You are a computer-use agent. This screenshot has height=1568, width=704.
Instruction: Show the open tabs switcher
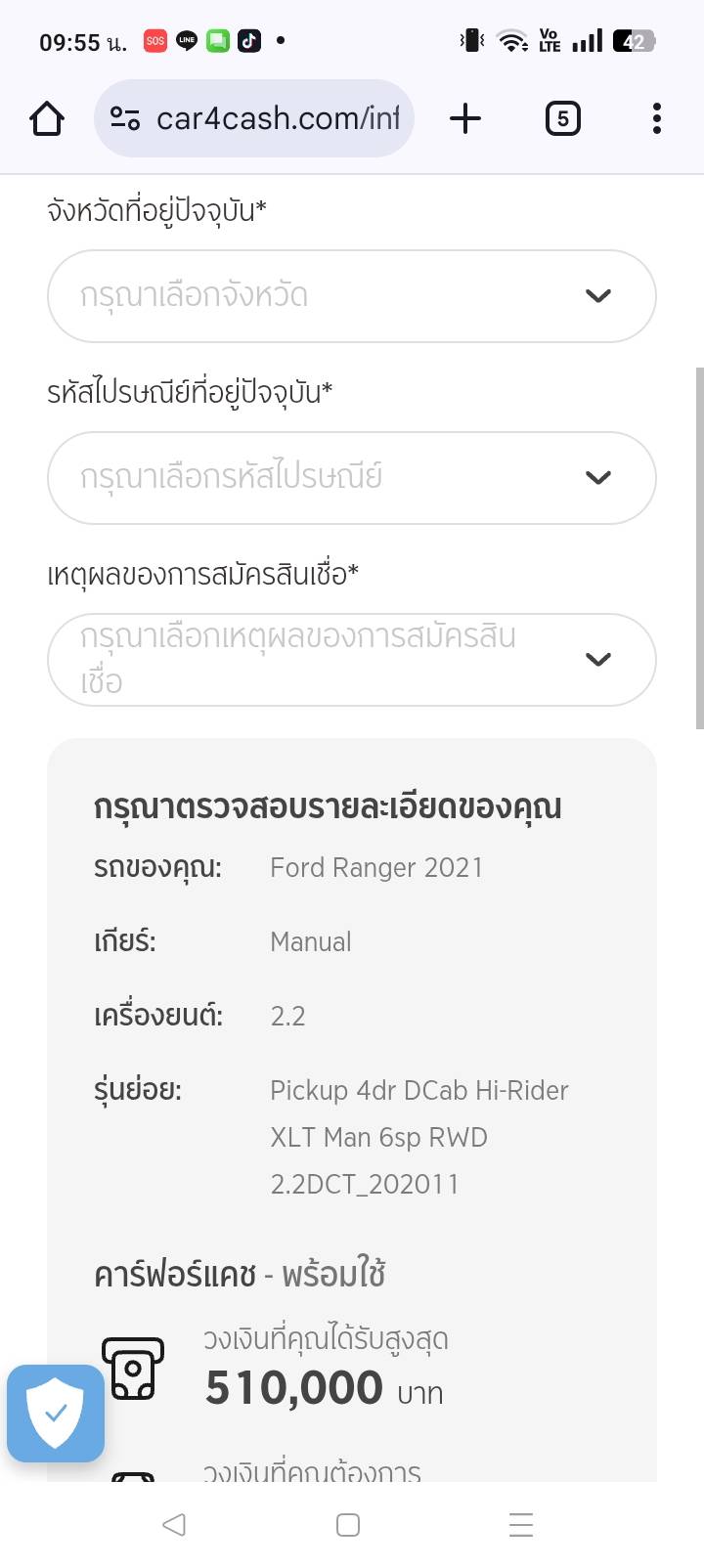[562, 119]
